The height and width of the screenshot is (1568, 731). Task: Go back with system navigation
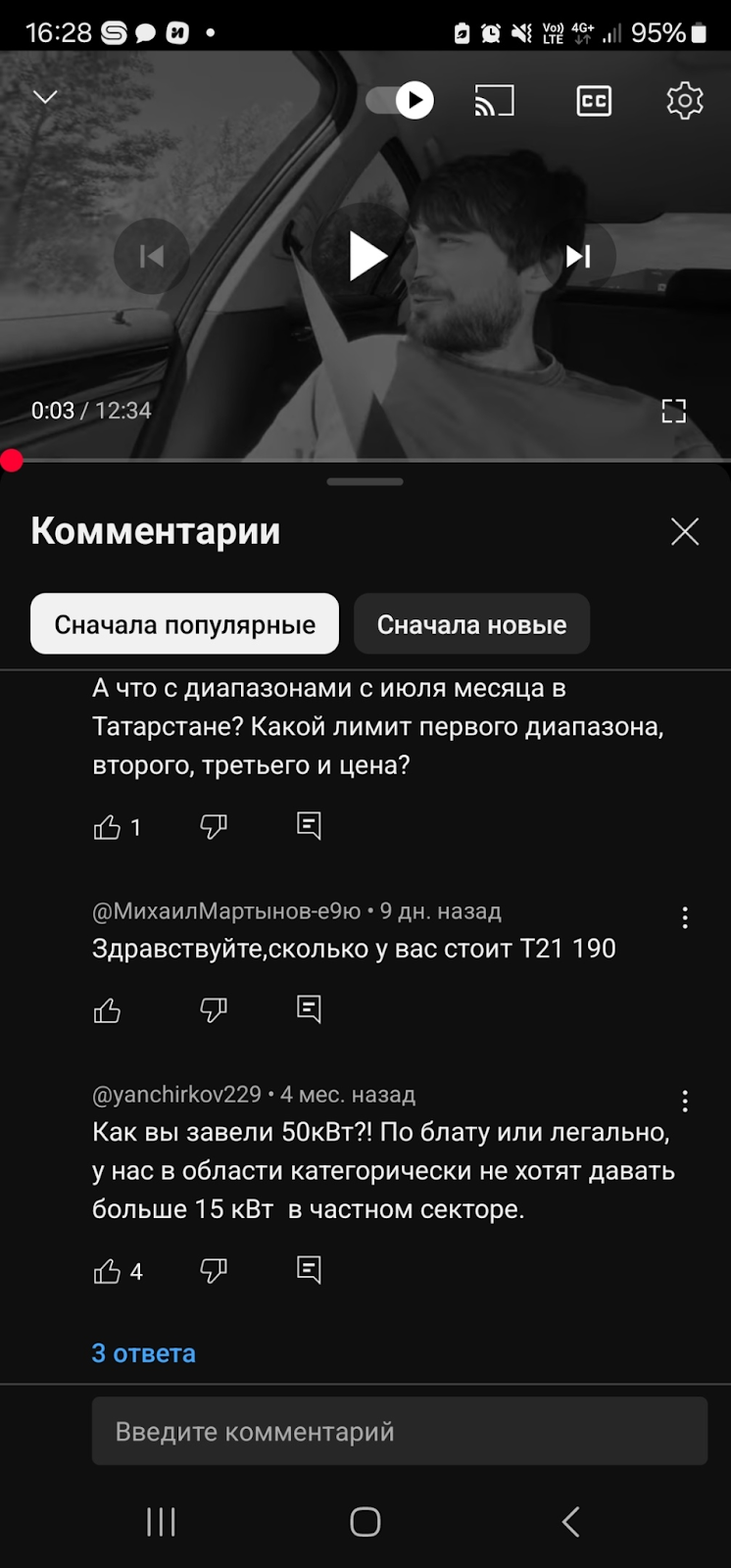point(570,1521)
